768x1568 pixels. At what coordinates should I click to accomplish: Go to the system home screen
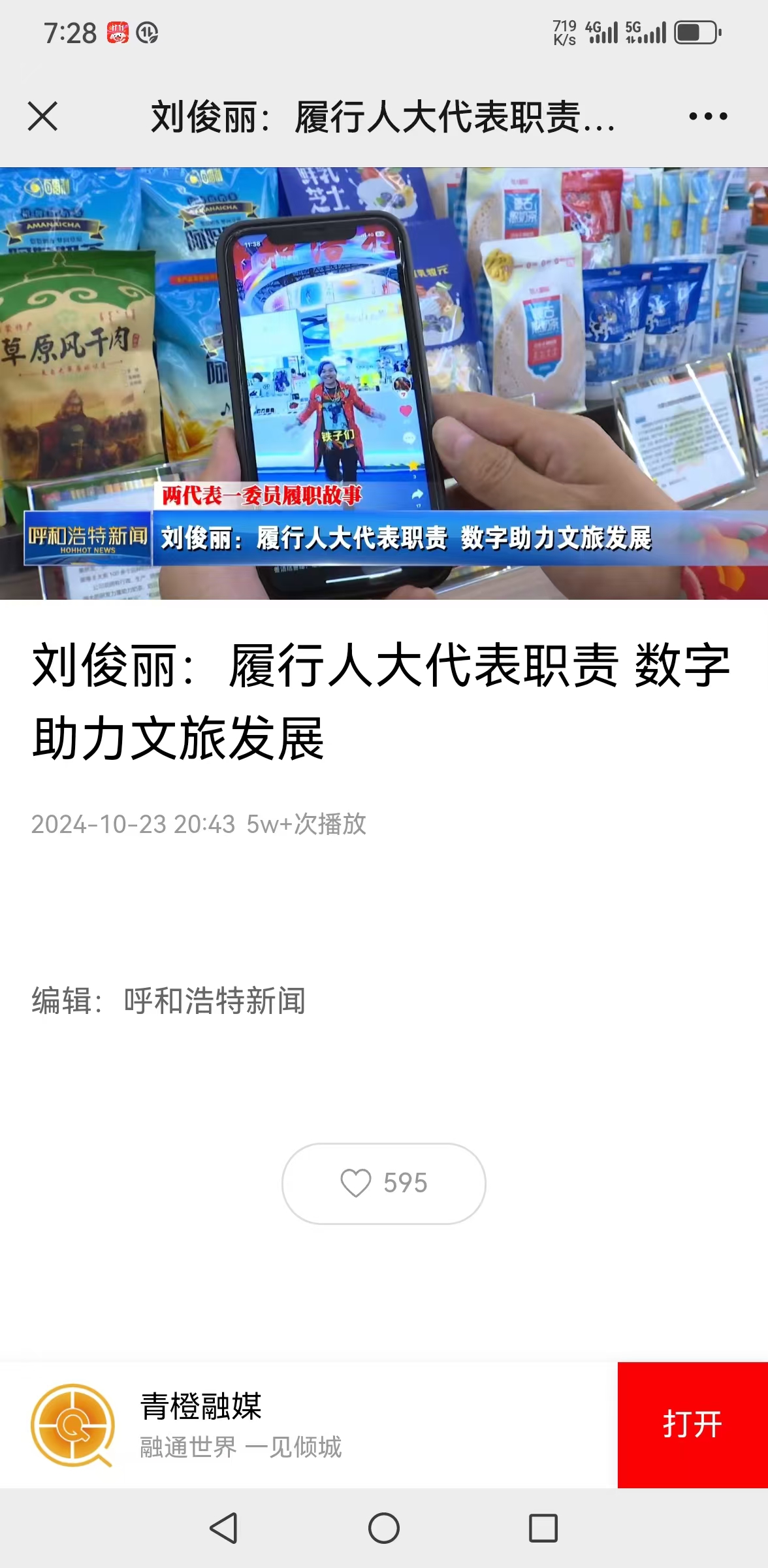click(384, 1528)
